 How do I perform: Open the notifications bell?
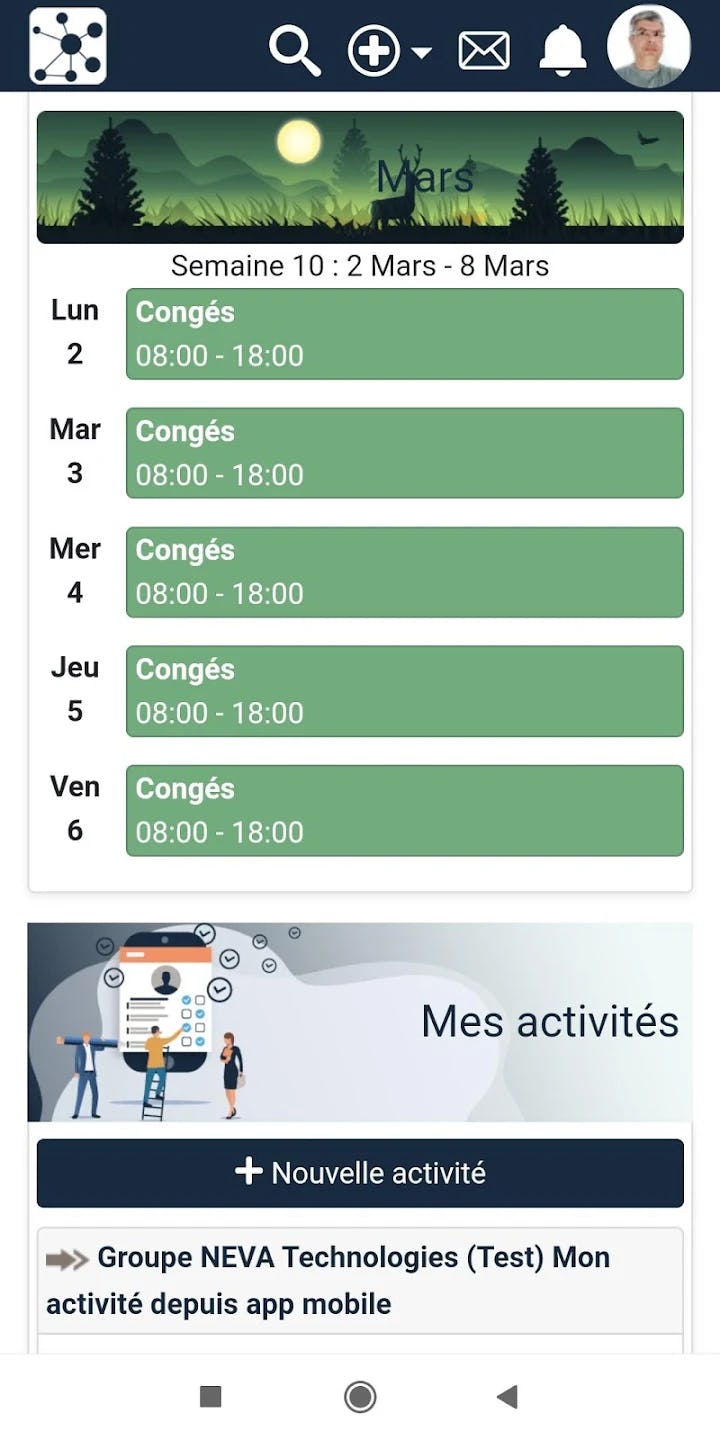562,49
